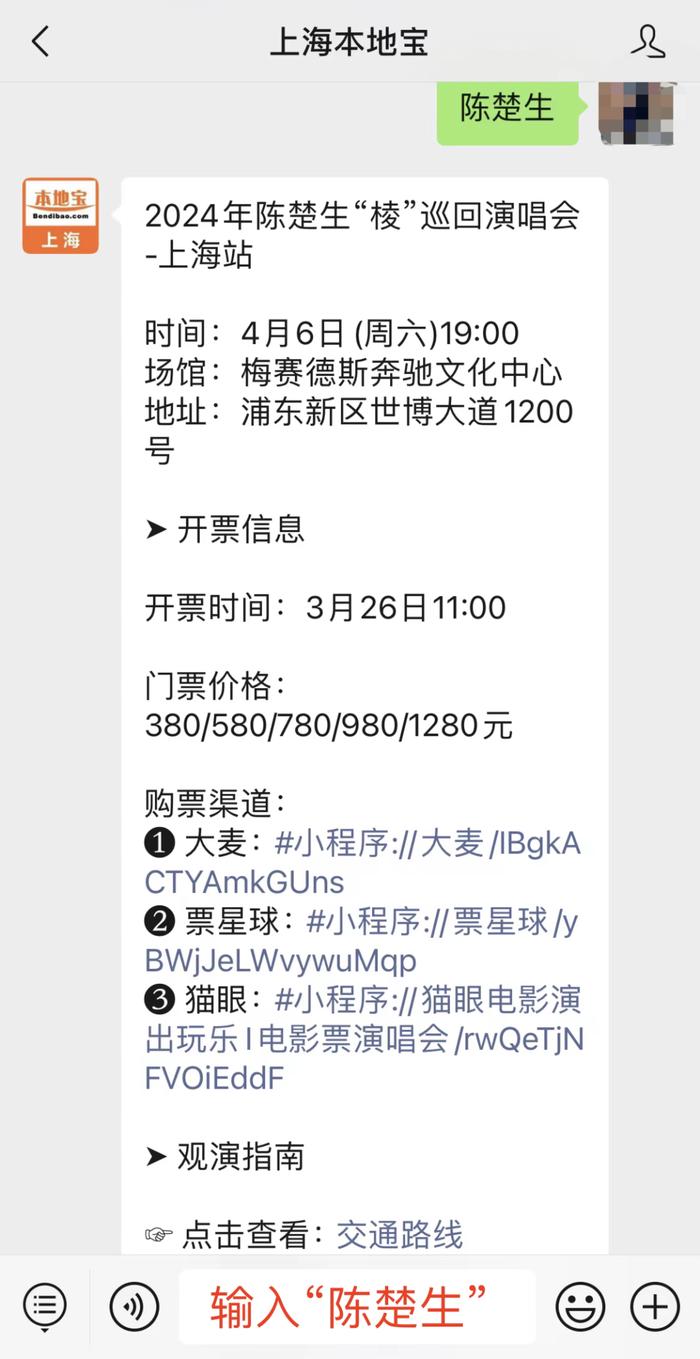Viewport: 700px width, 1359px height.
Task: View the 交通路线 link
Action: coord(399,1235)
